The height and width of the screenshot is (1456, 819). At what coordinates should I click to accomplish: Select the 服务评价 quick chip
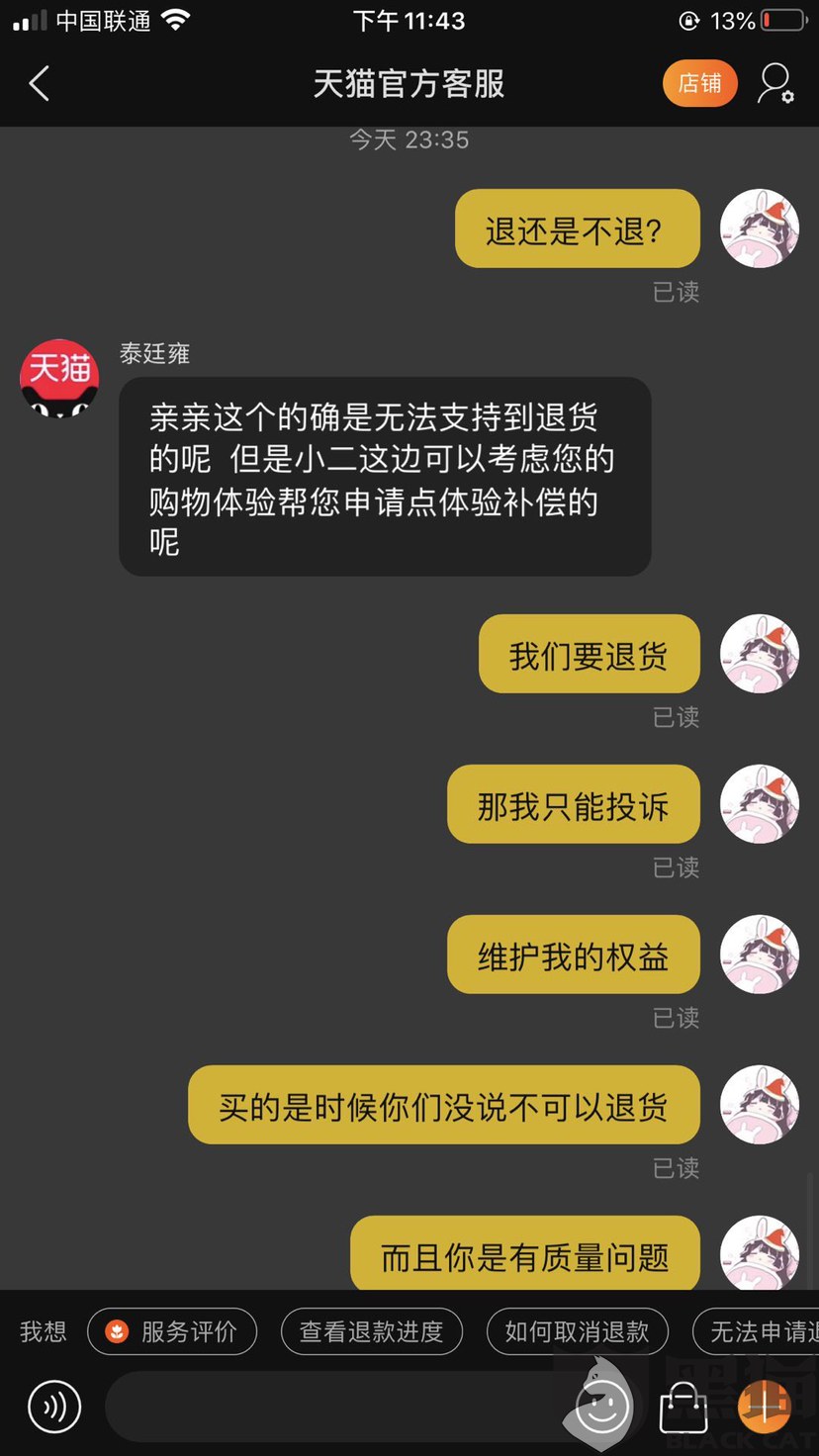(172, 1331)
